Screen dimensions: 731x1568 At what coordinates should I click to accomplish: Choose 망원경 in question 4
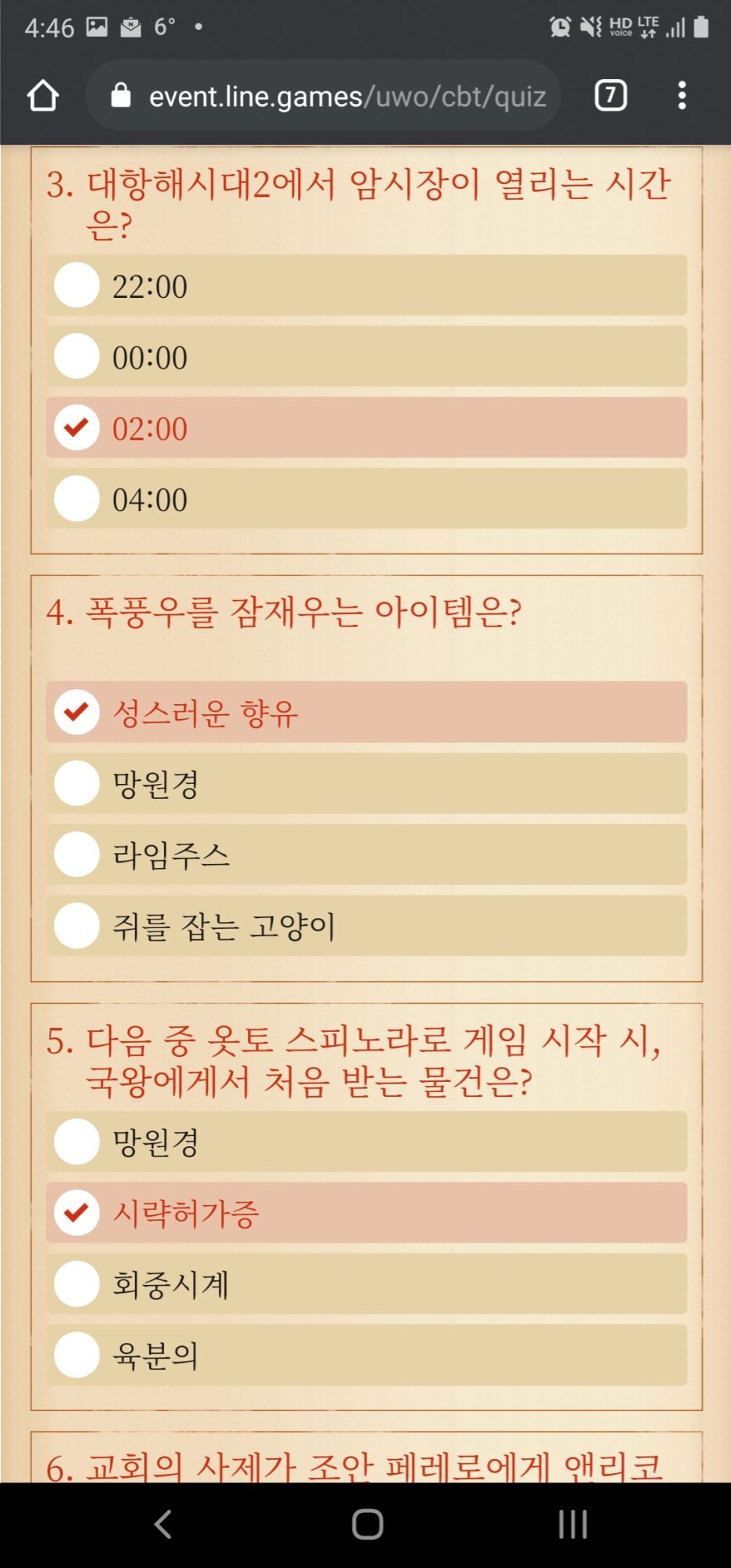coord(366,783)
